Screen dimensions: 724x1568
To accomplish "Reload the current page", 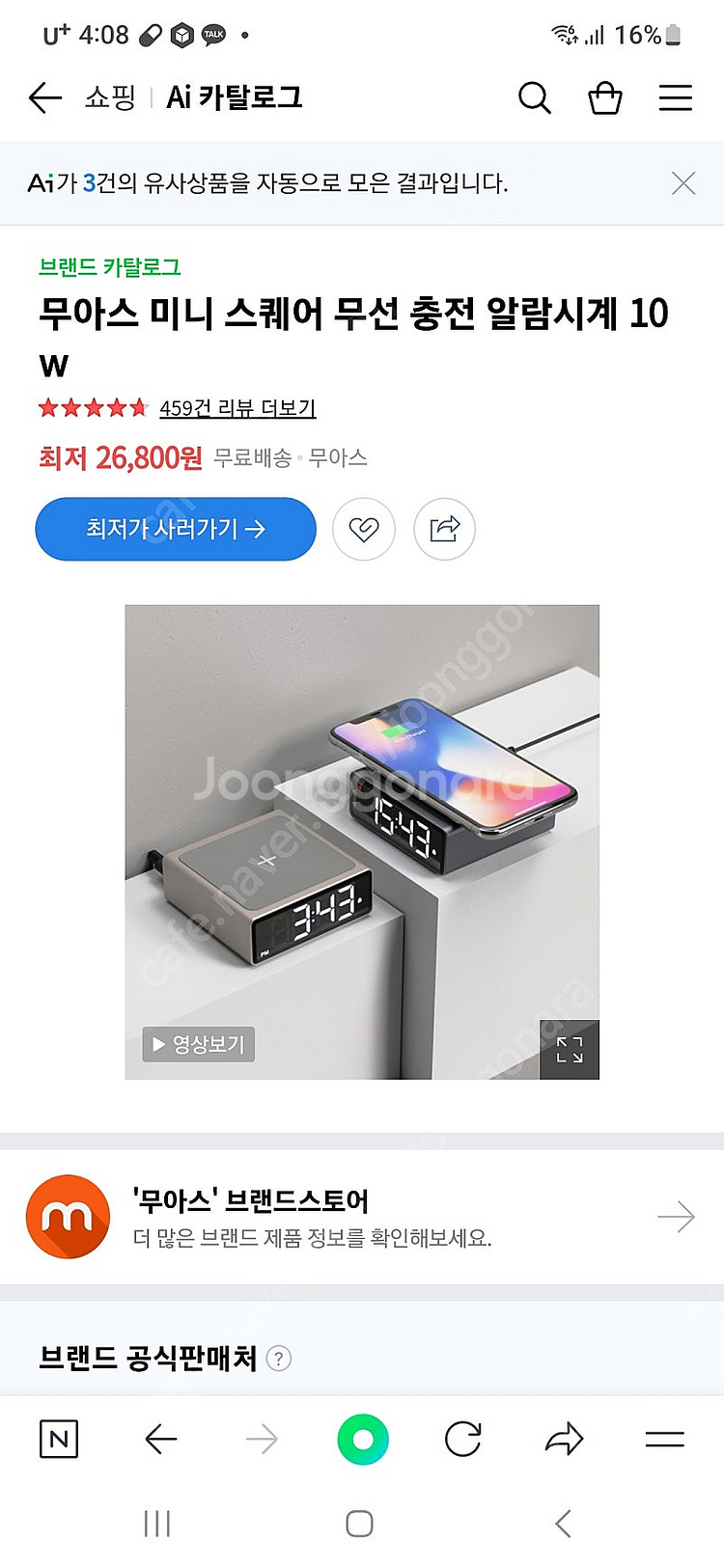I will (x=463, y=1440).
